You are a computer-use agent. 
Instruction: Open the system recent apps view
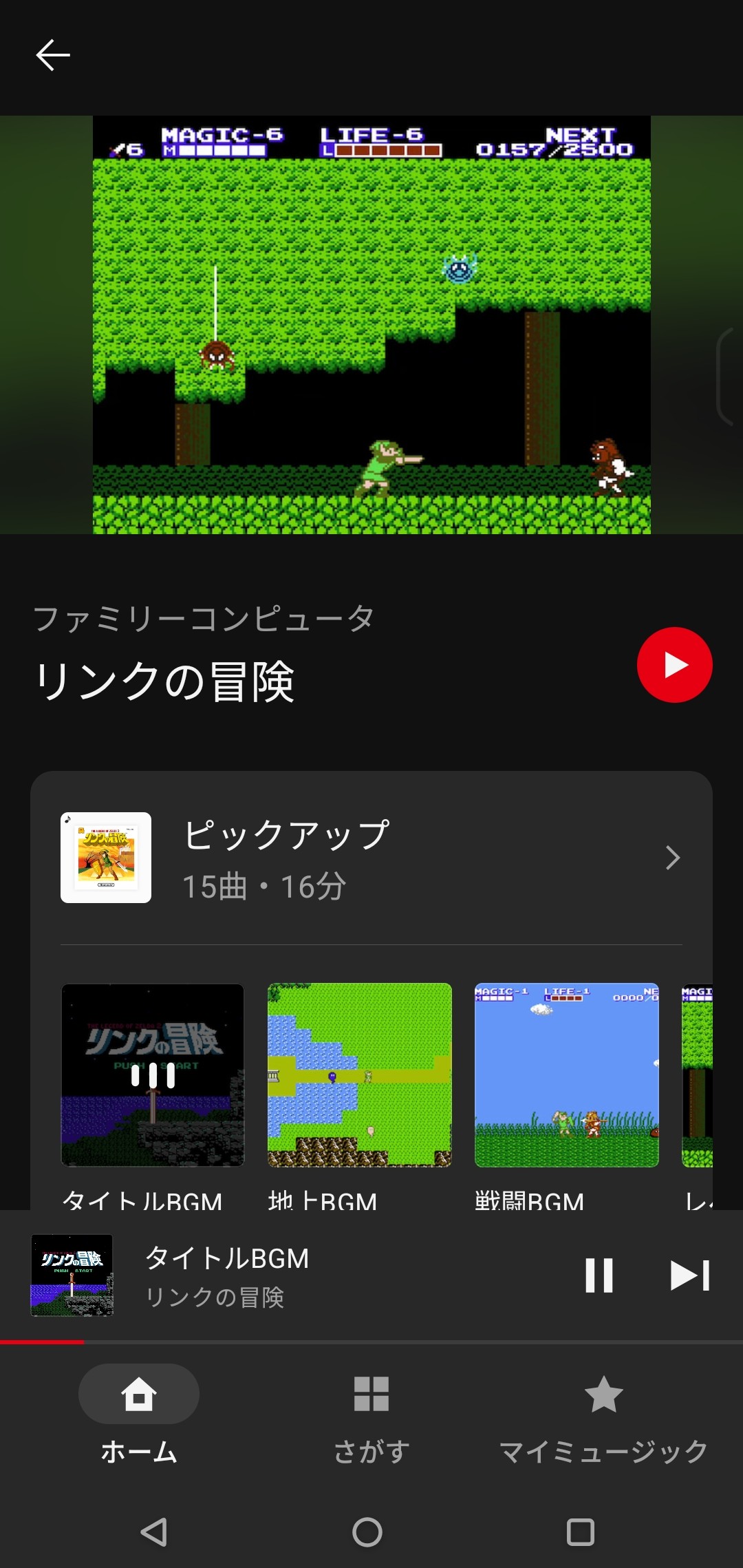[x=580, y=1532]
